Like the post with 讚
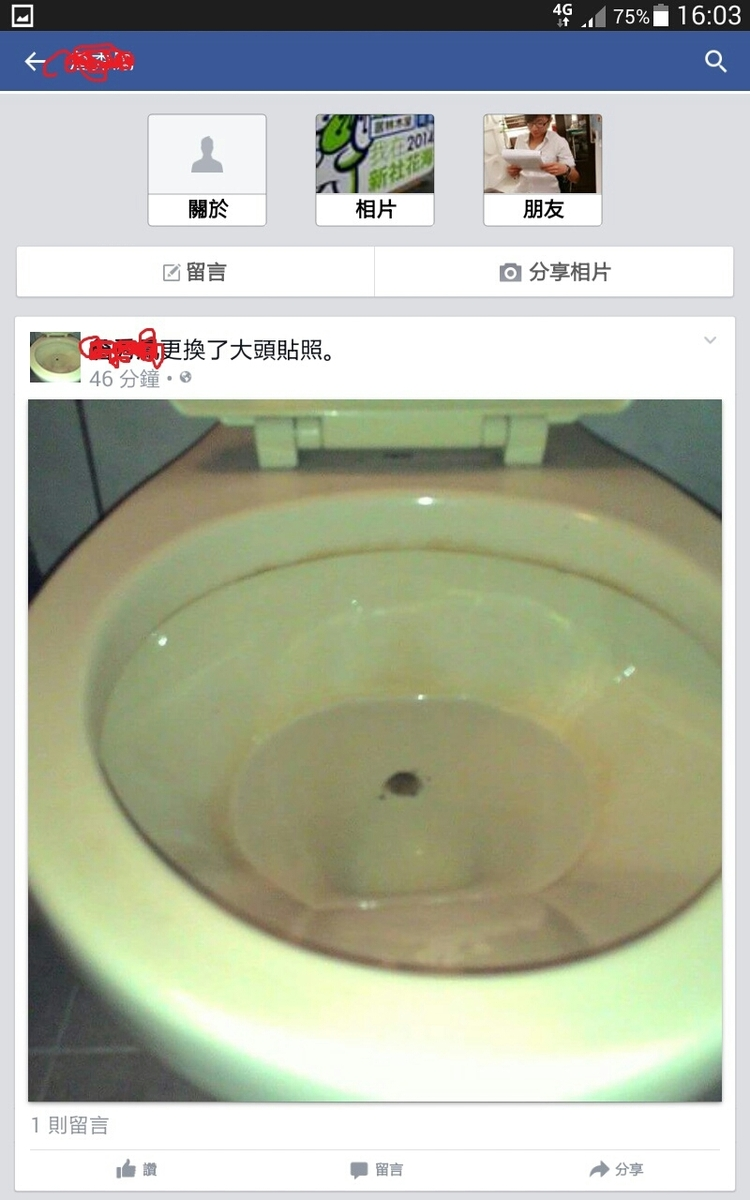This screenshot has height=1200, width=750. [137, 1169]
